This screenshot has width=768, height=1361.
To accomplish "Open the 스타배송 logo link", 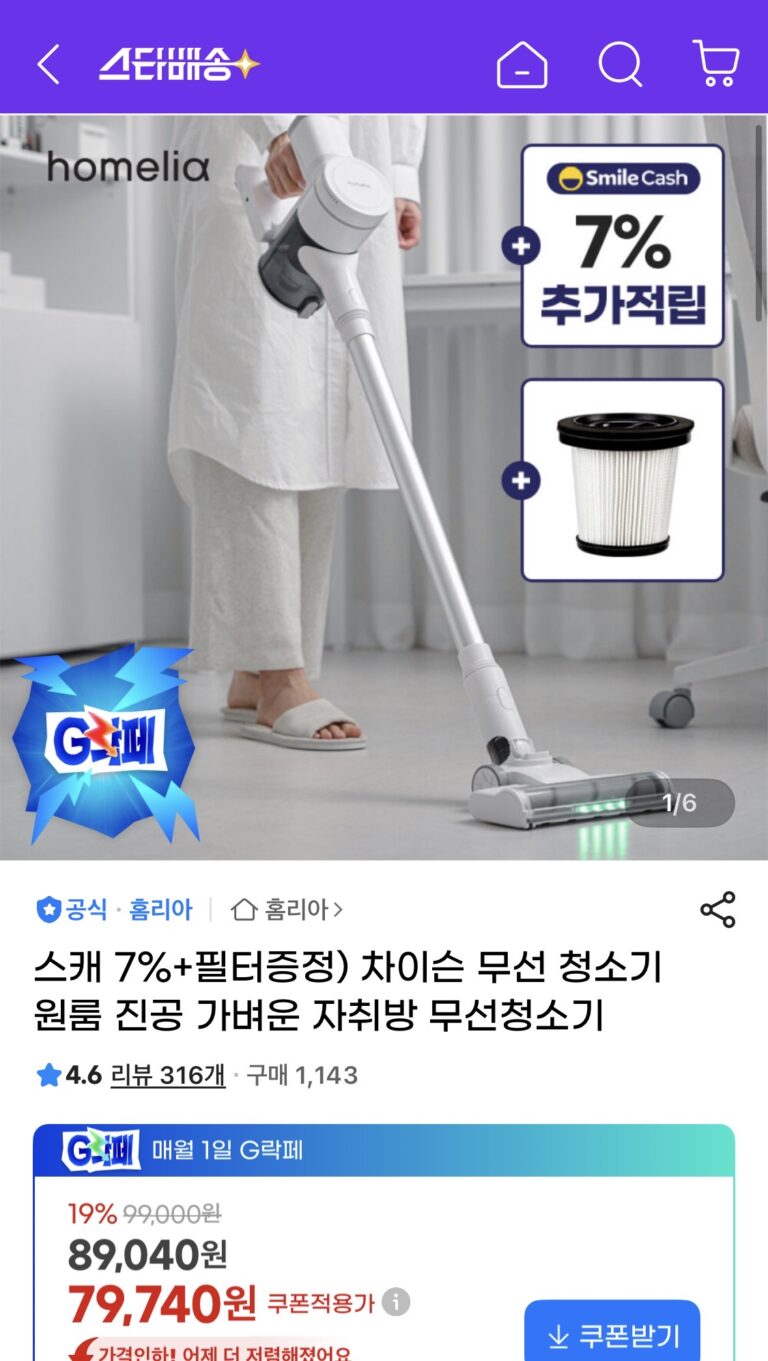I will (178, 66).
